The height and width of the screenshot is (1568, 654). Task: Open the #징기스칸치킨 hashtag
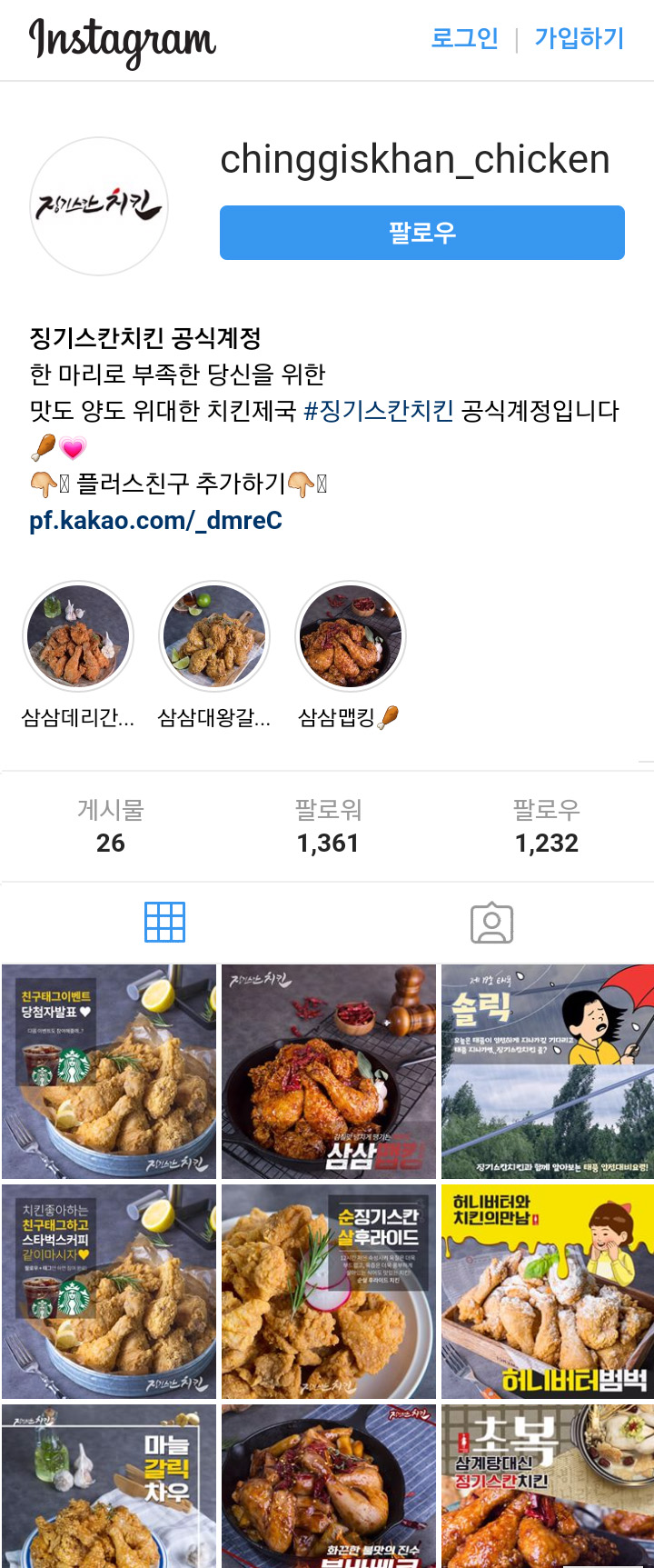[x=378, y=411]
